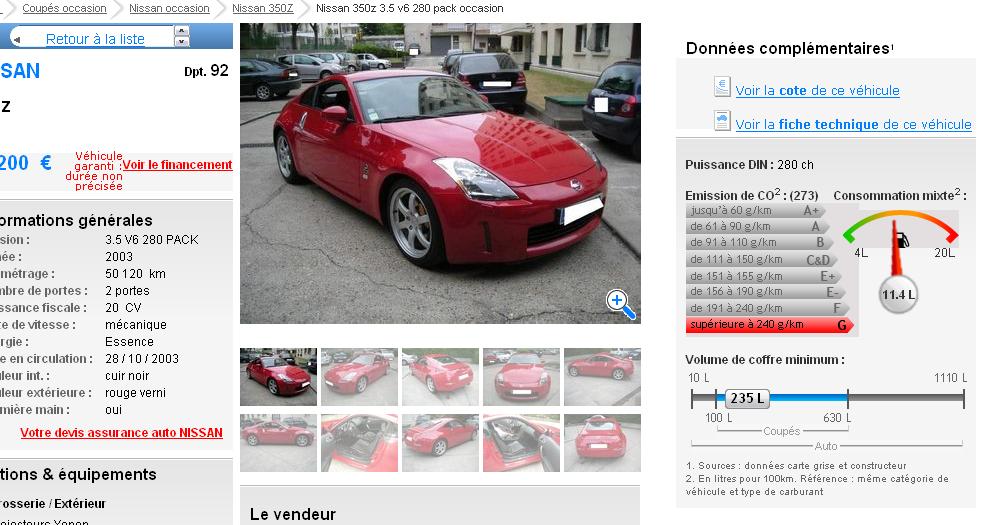Open Voir la cote de ce véhicule
The width and height of the screenshot is (993, 525).
click(817, 90)
